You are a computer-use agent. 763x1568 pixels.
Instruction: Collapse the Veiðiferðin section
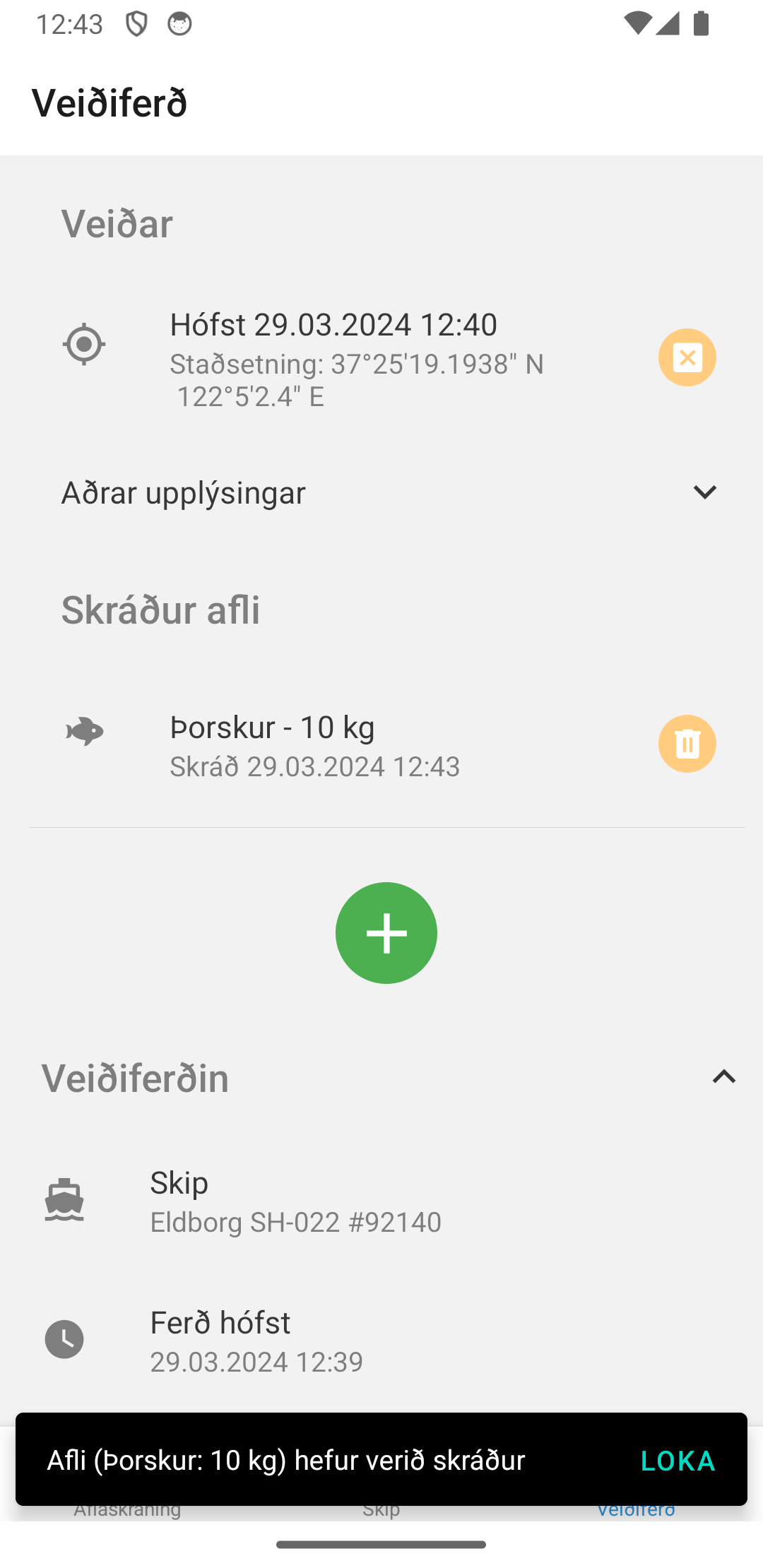723,1077
